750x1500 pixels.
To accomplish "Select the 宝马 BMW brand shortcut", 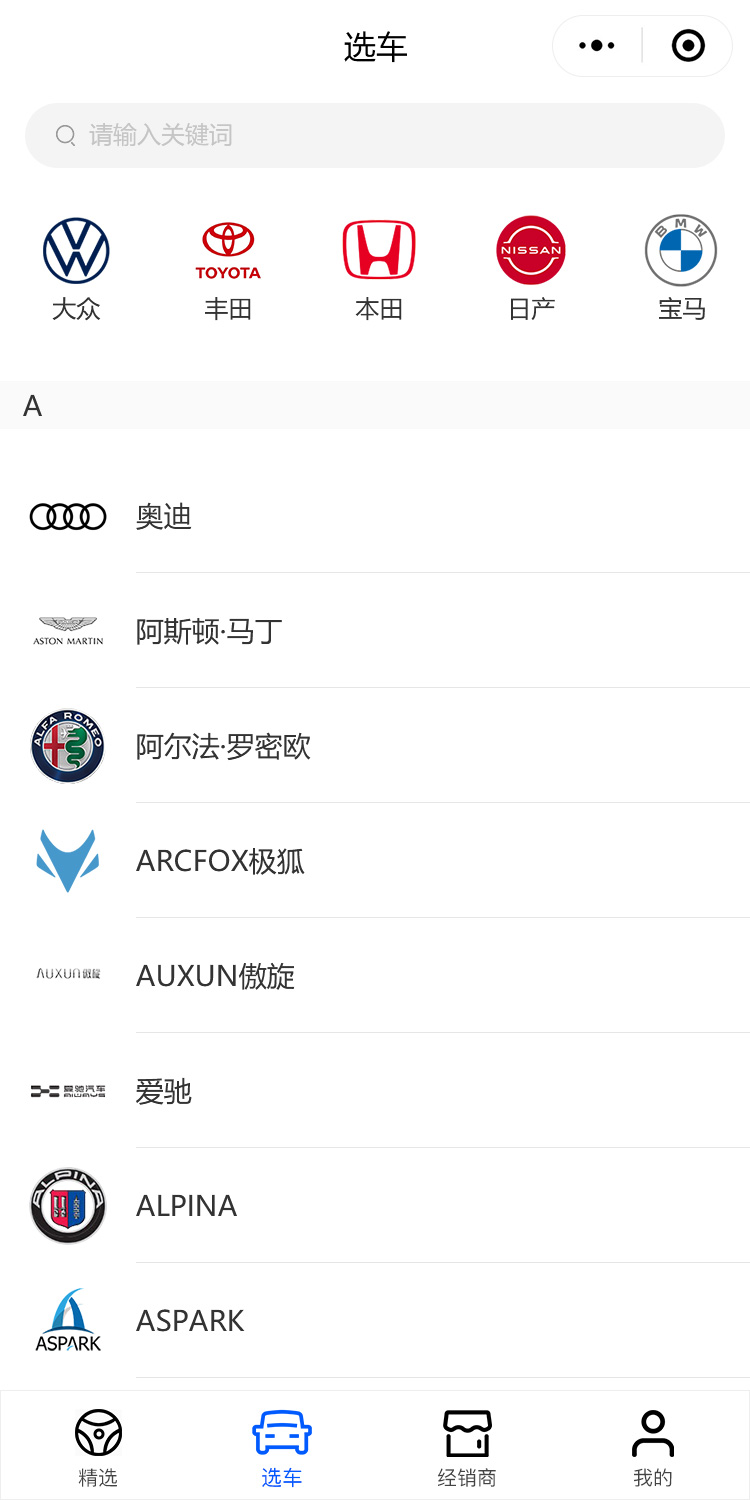I will point(681,268).
